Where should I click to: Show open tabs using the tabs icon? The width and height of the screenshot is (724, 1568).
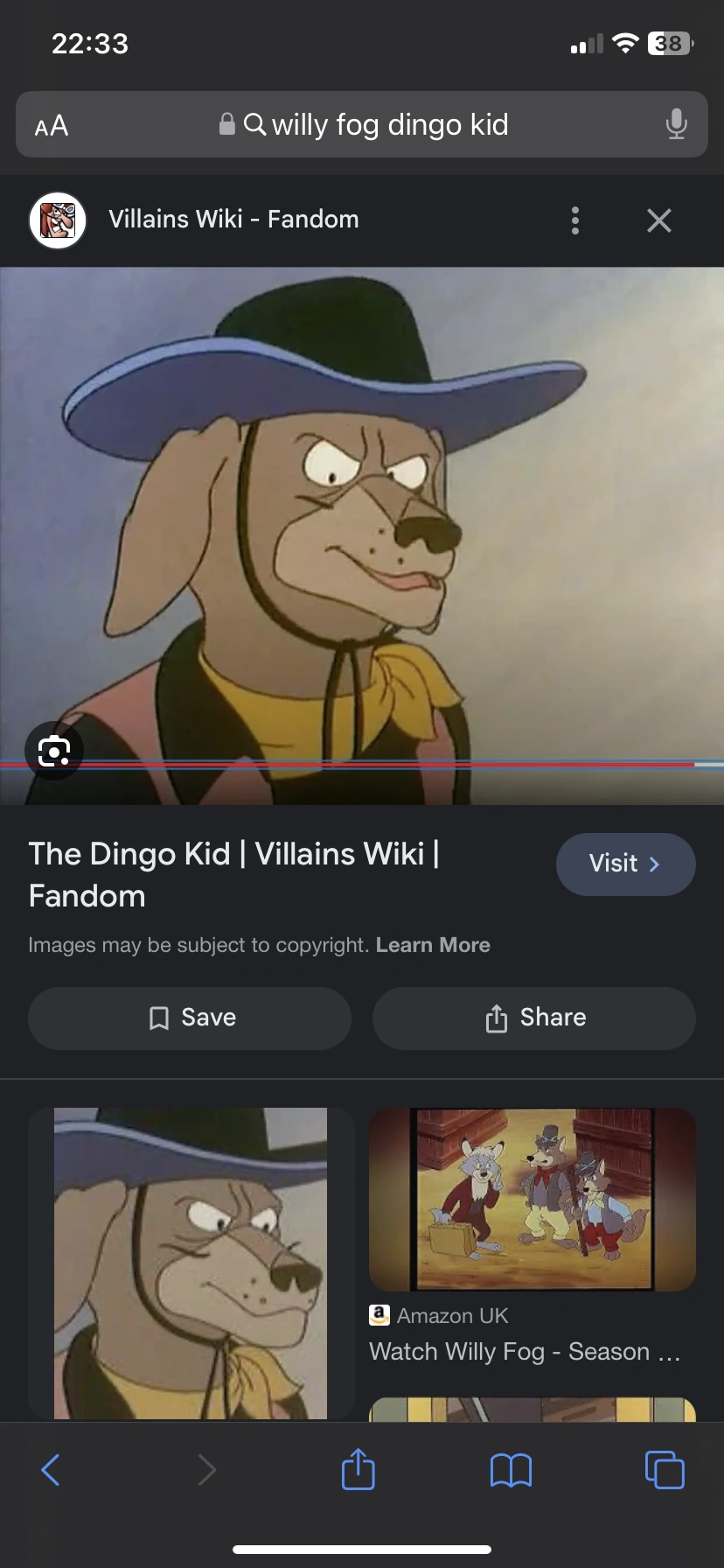pos(664,1470)
